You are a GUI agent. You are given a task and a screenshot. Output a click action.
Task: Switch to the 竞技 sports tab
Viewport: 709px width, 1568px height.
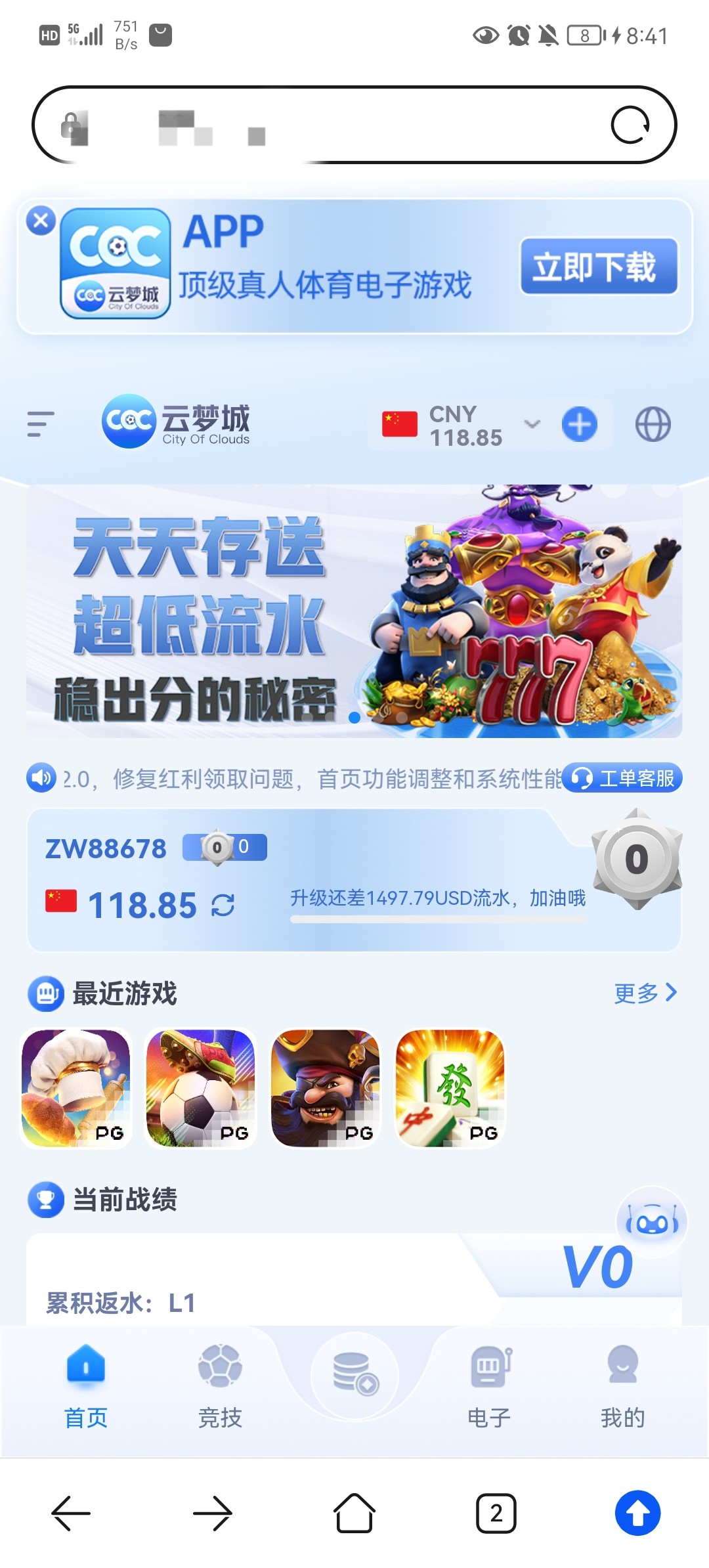pyautogui.click(x=219, y=1392)
